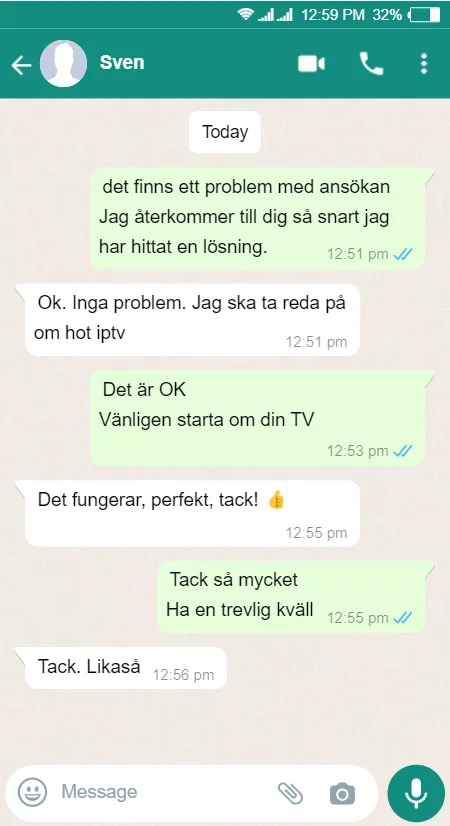Place a voice call to Sven

point(371,64)
